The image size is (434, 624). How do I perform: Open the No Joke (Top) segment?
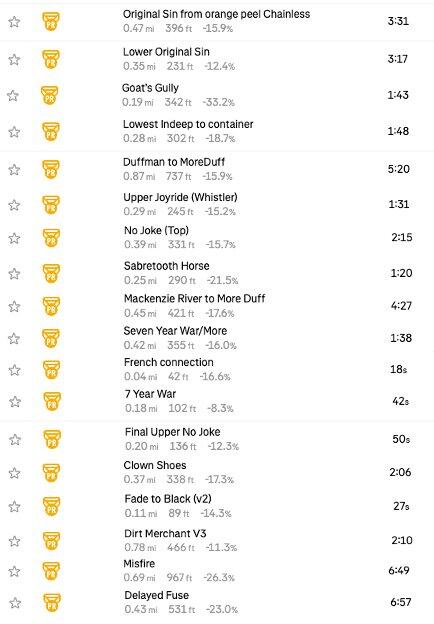tap(156, 230)
